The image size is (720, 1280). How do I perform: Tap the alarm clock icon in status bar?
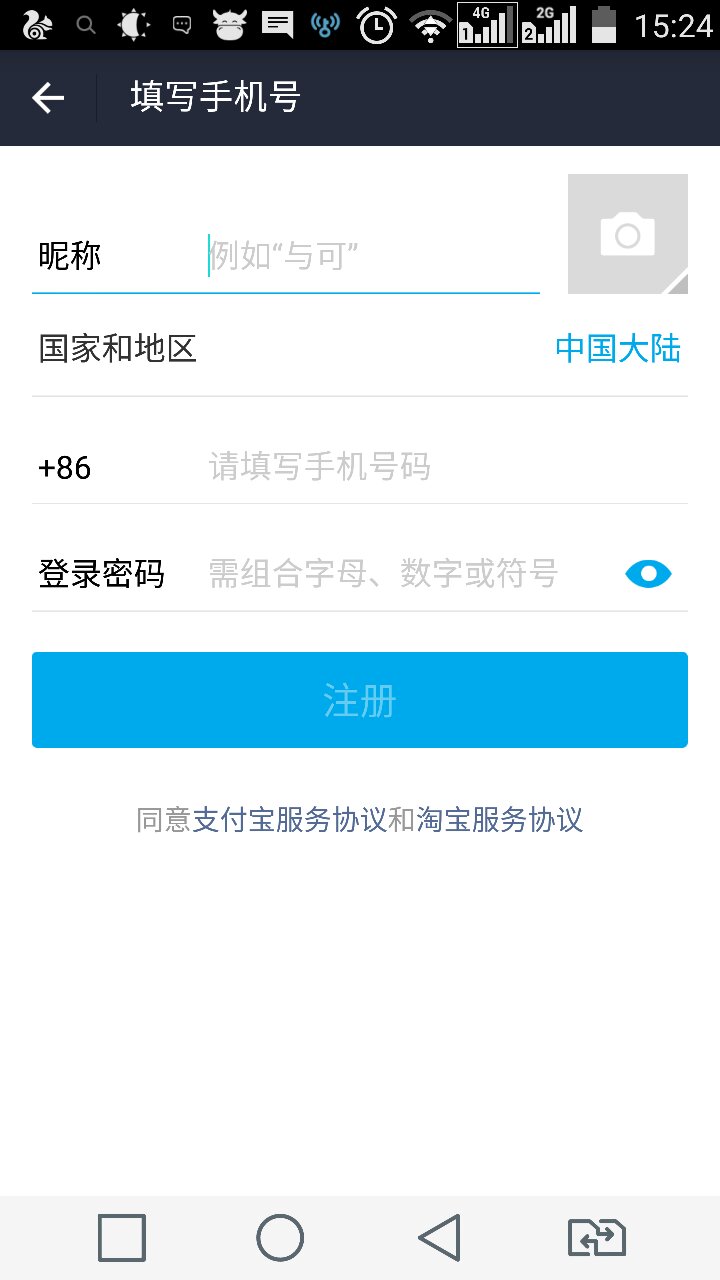point(377,24)
